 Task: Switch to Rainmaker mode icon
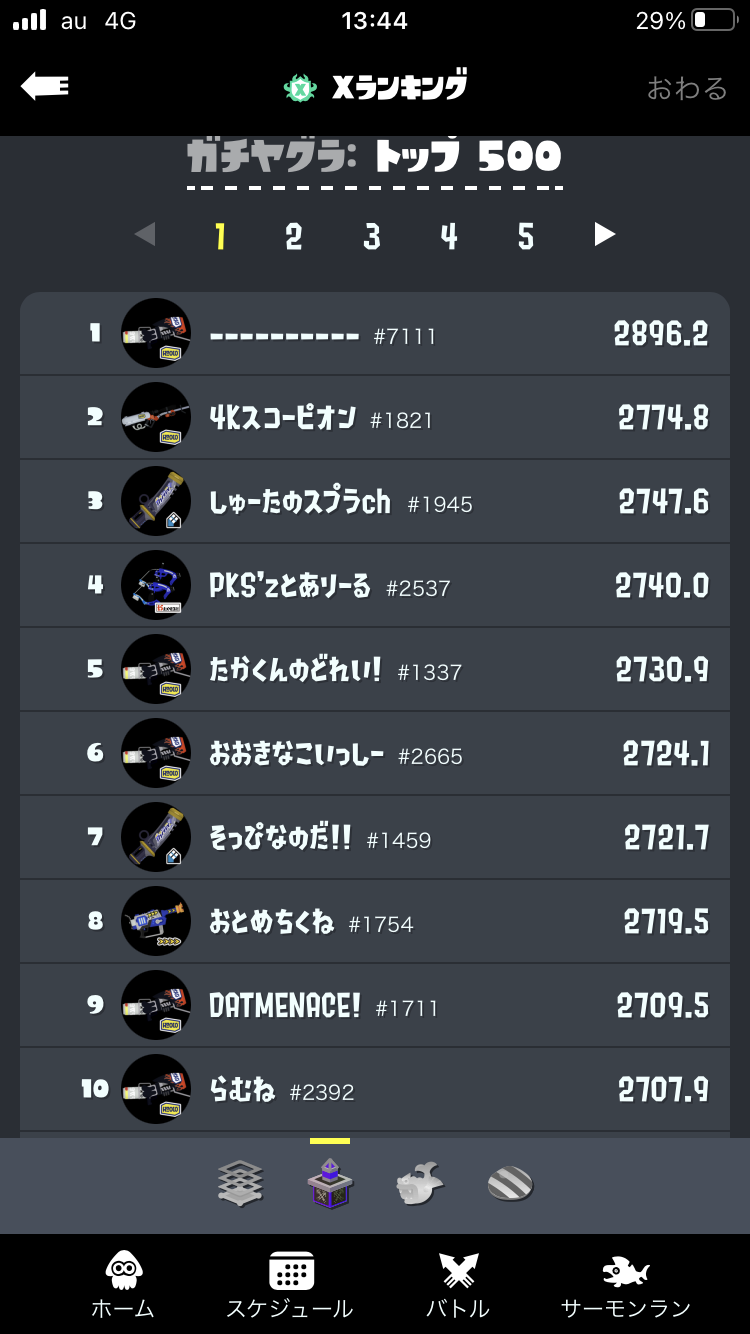(420, 1184)
